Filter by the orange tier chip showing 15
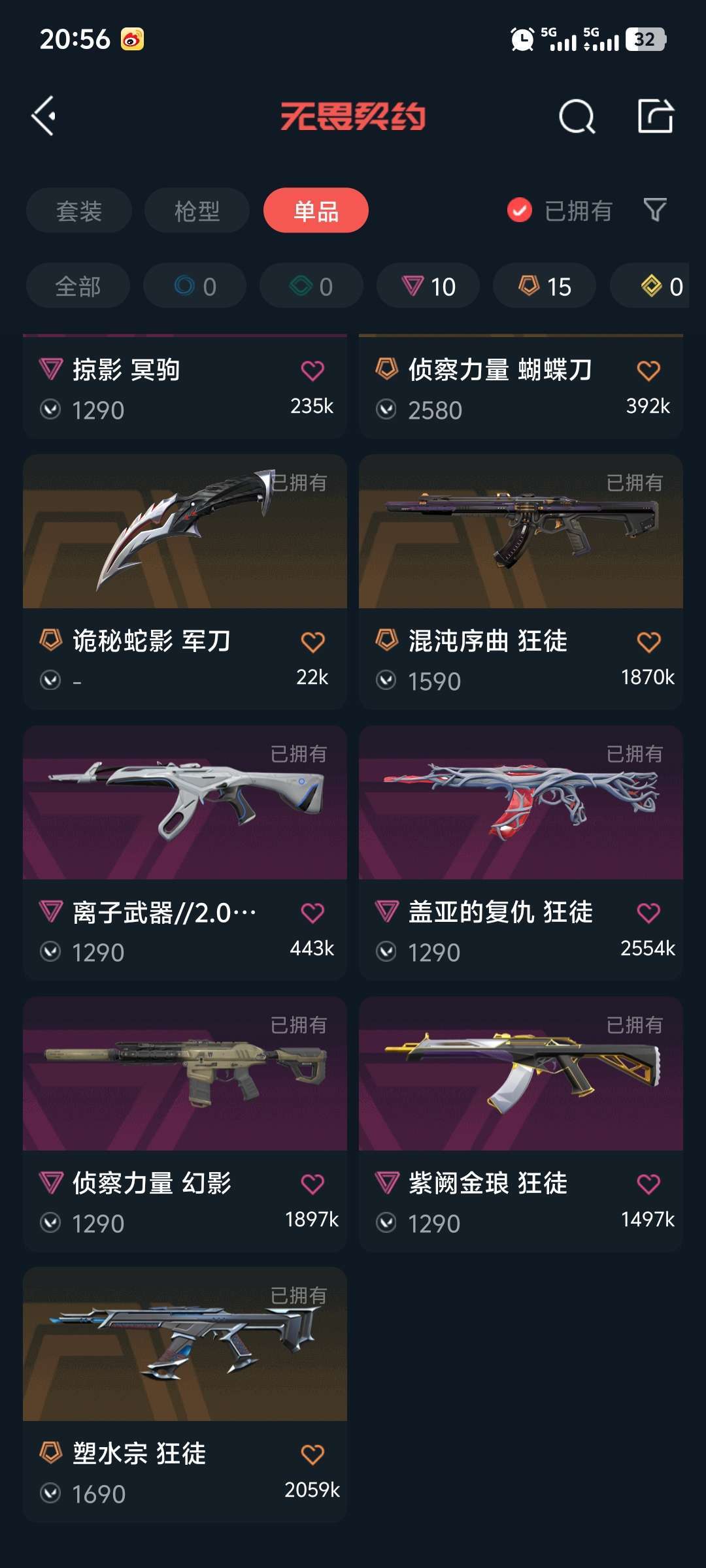Viewport: 706px width, 1568px height. click(545, 286)
